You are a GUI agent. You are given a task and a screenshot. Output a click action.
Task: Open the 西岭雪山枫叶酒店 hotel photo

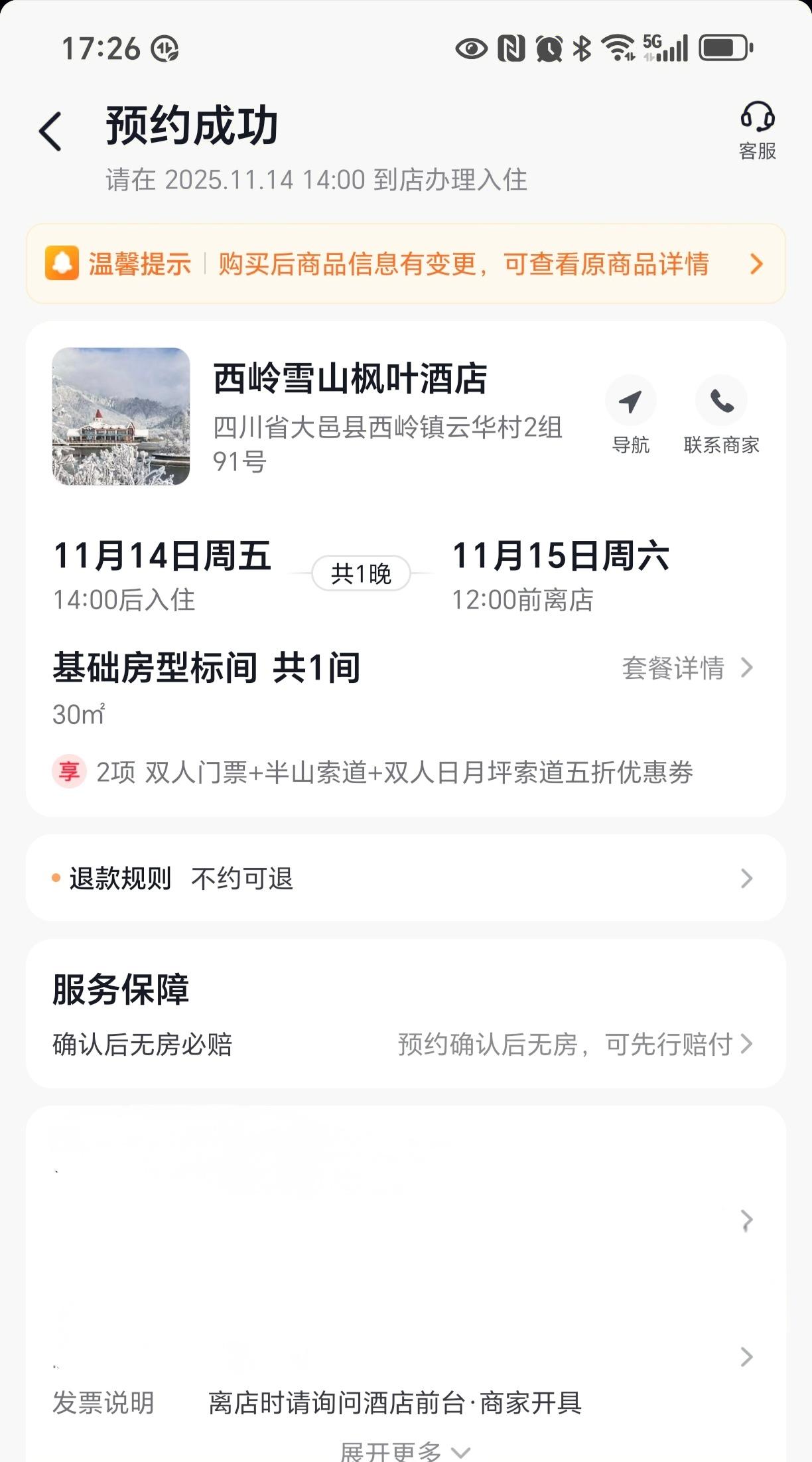[121, 416]
